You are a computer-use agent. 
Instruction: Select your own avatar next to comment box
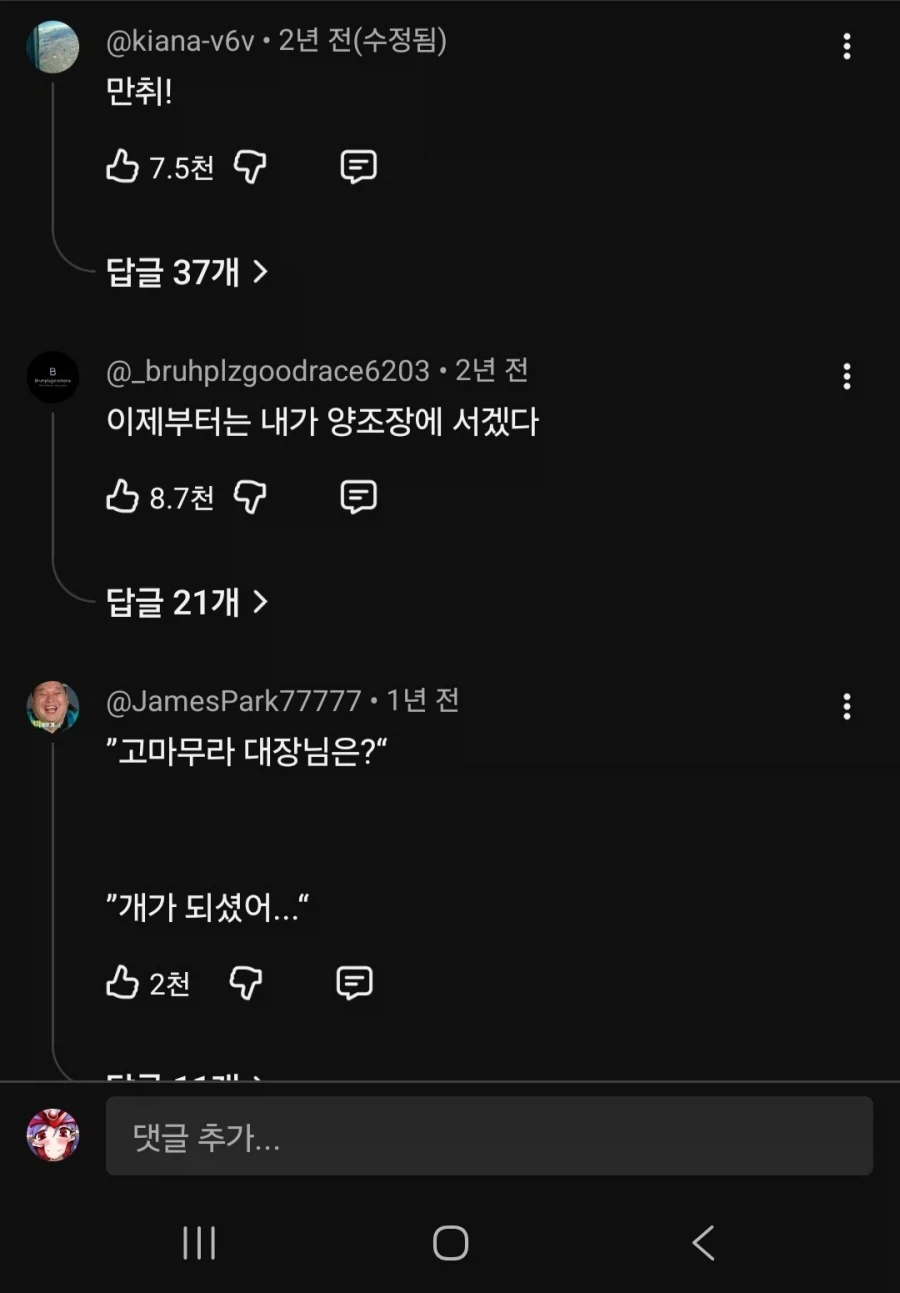pyautogui.click(x=53, y=1135)
